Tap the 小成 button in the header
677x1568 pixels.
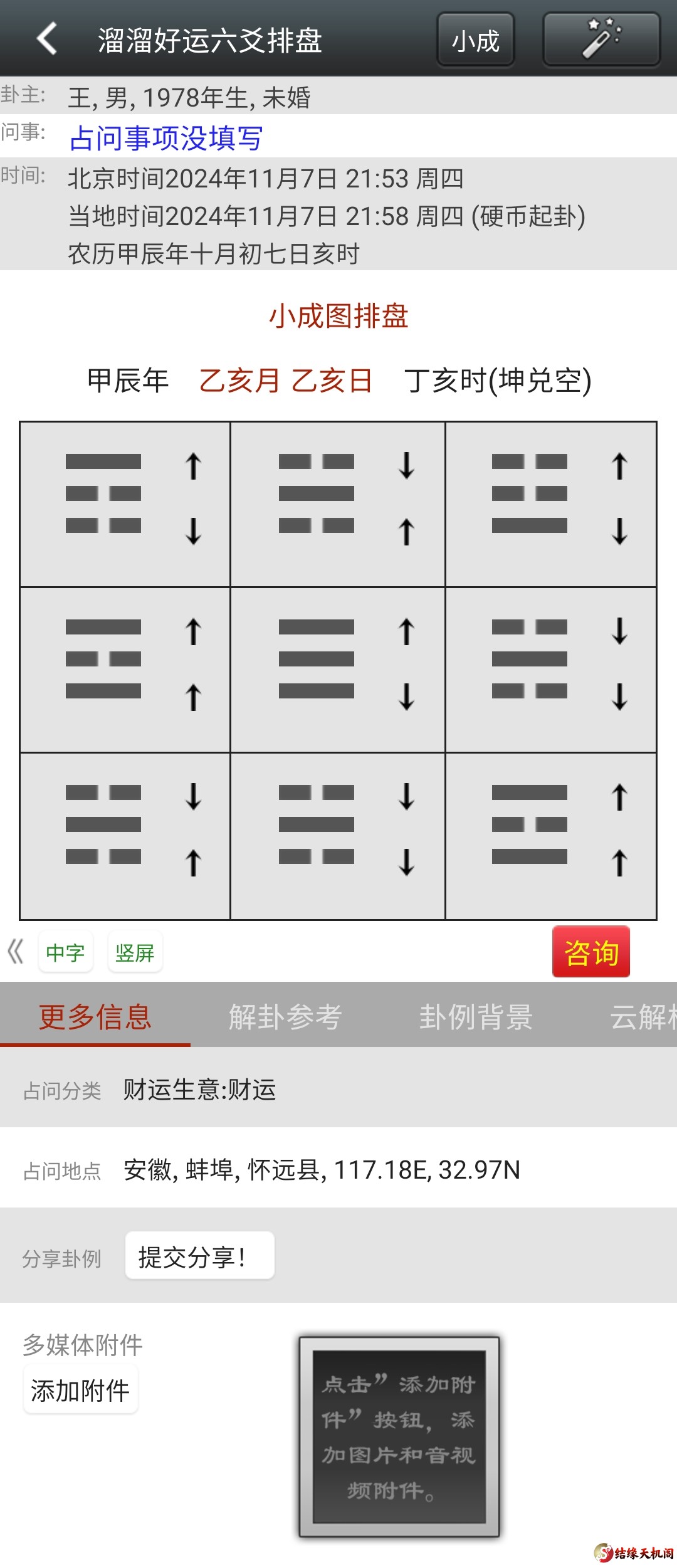point(476,40)
